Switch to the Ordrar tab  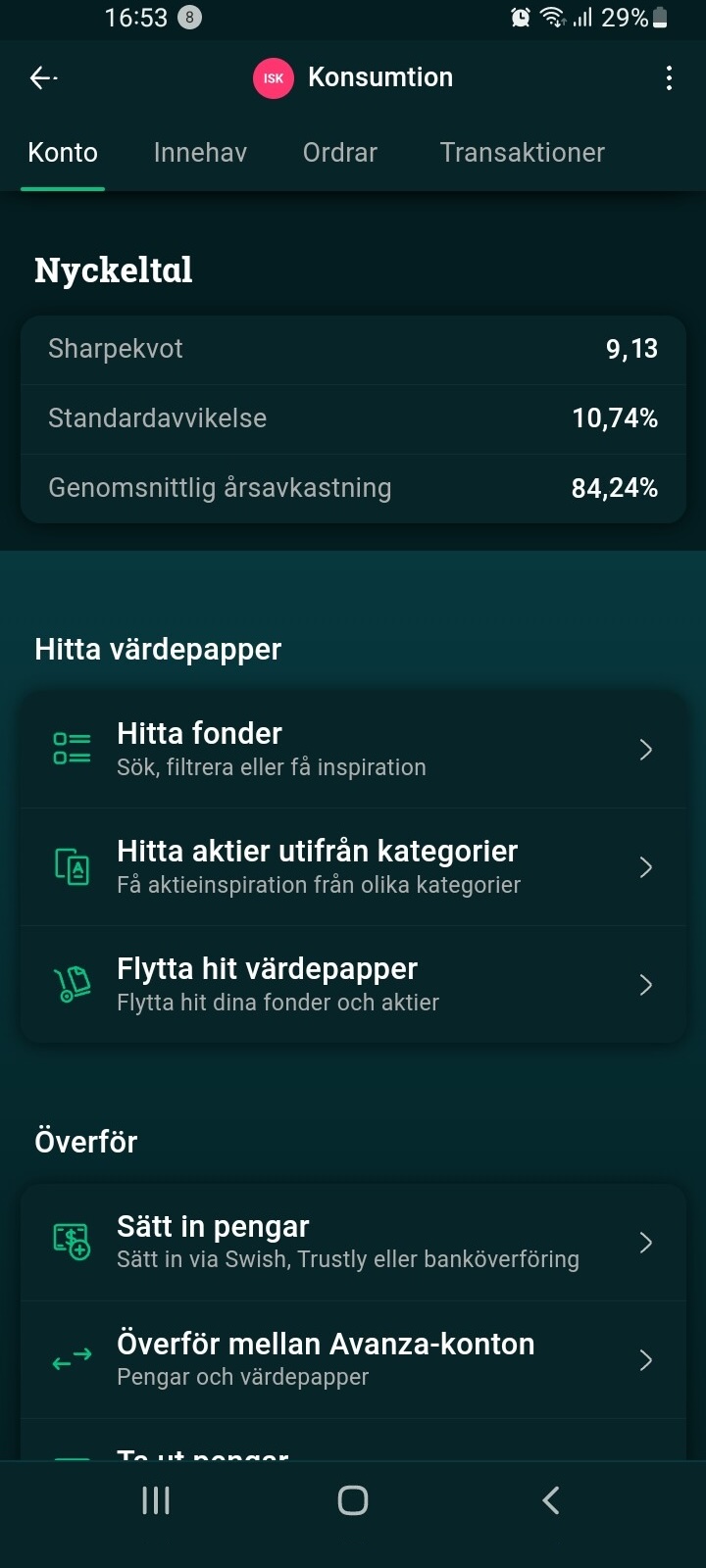click(339, 153)
